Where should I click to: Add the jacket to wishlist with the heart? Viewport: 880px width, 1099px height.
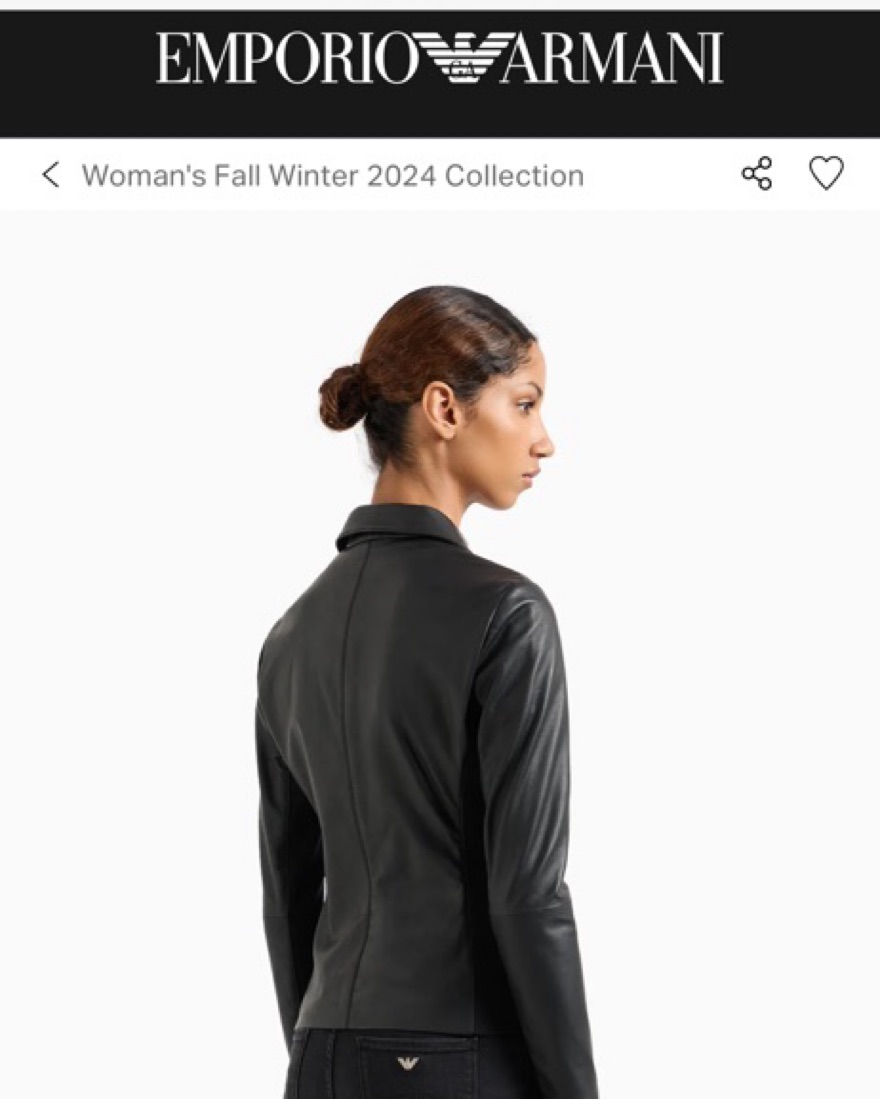point(826,174)
